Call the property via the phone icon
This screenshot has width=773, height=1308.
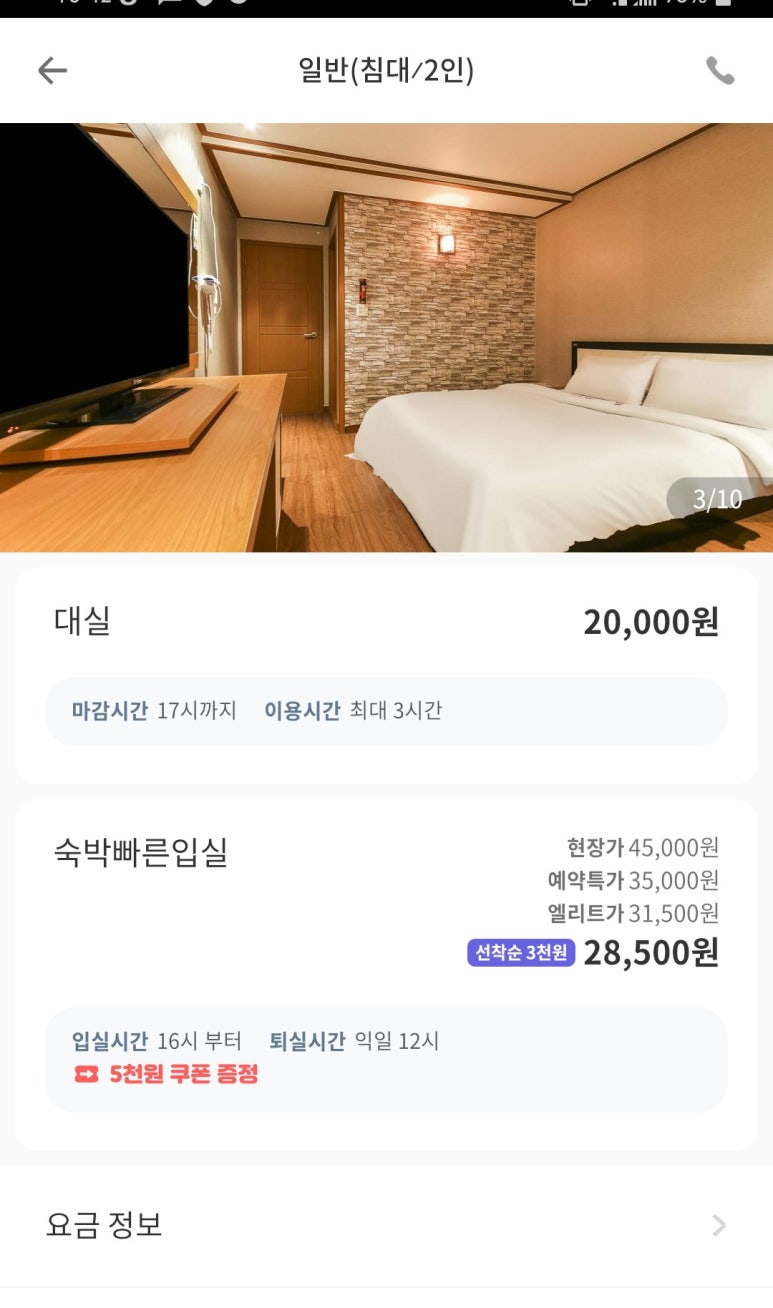(720, 71)
